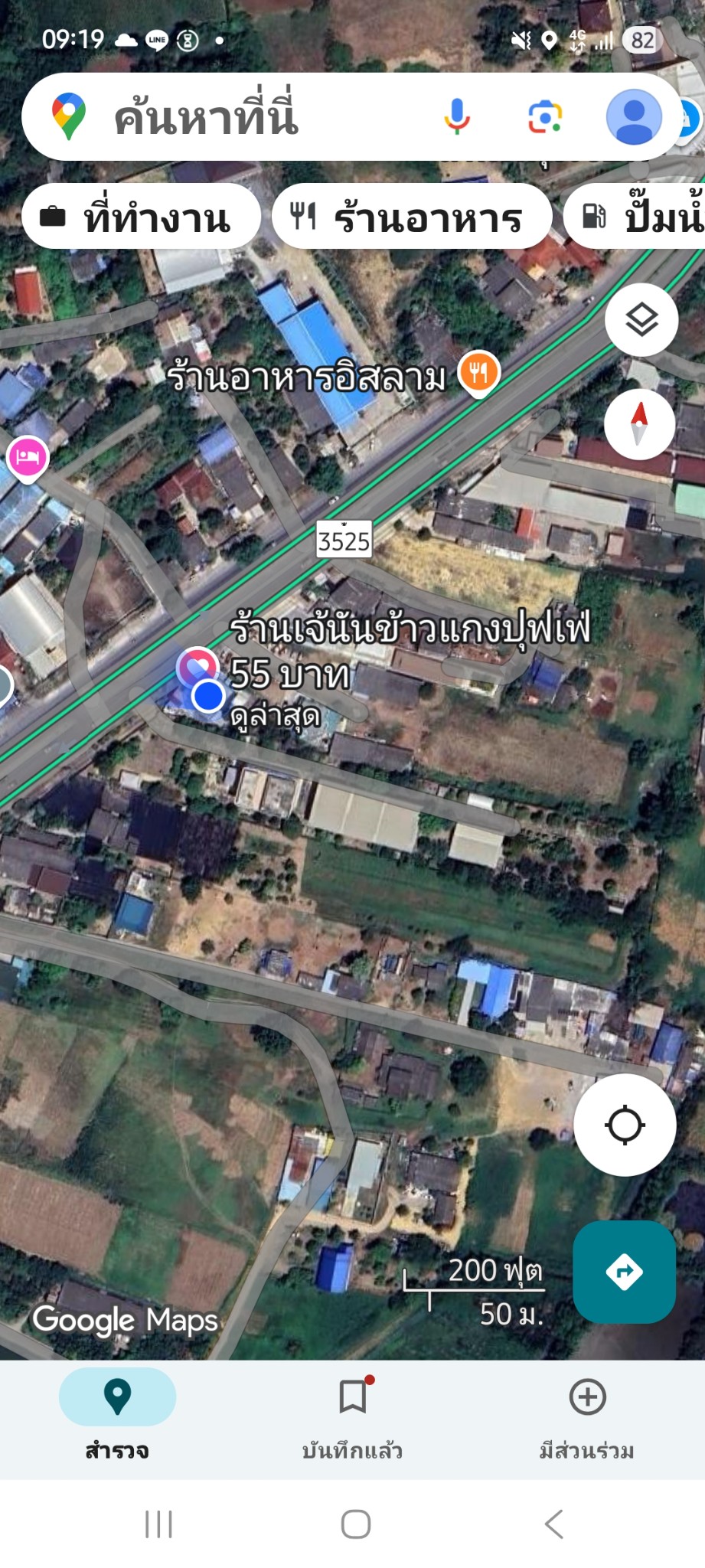
Task: Open directions with the teal arrow button
Action: (624, 1272)
